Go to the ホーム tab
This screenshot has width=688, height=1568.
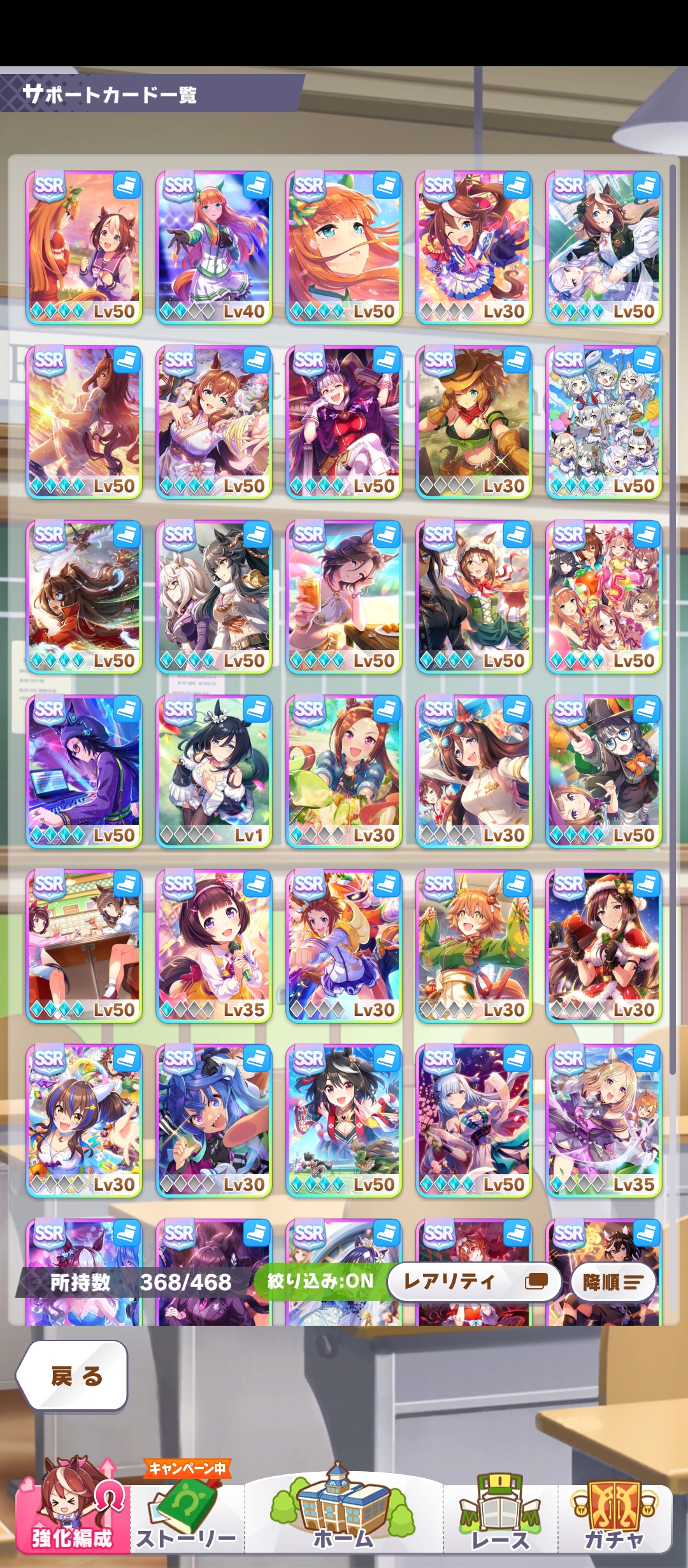(344, 1511)
